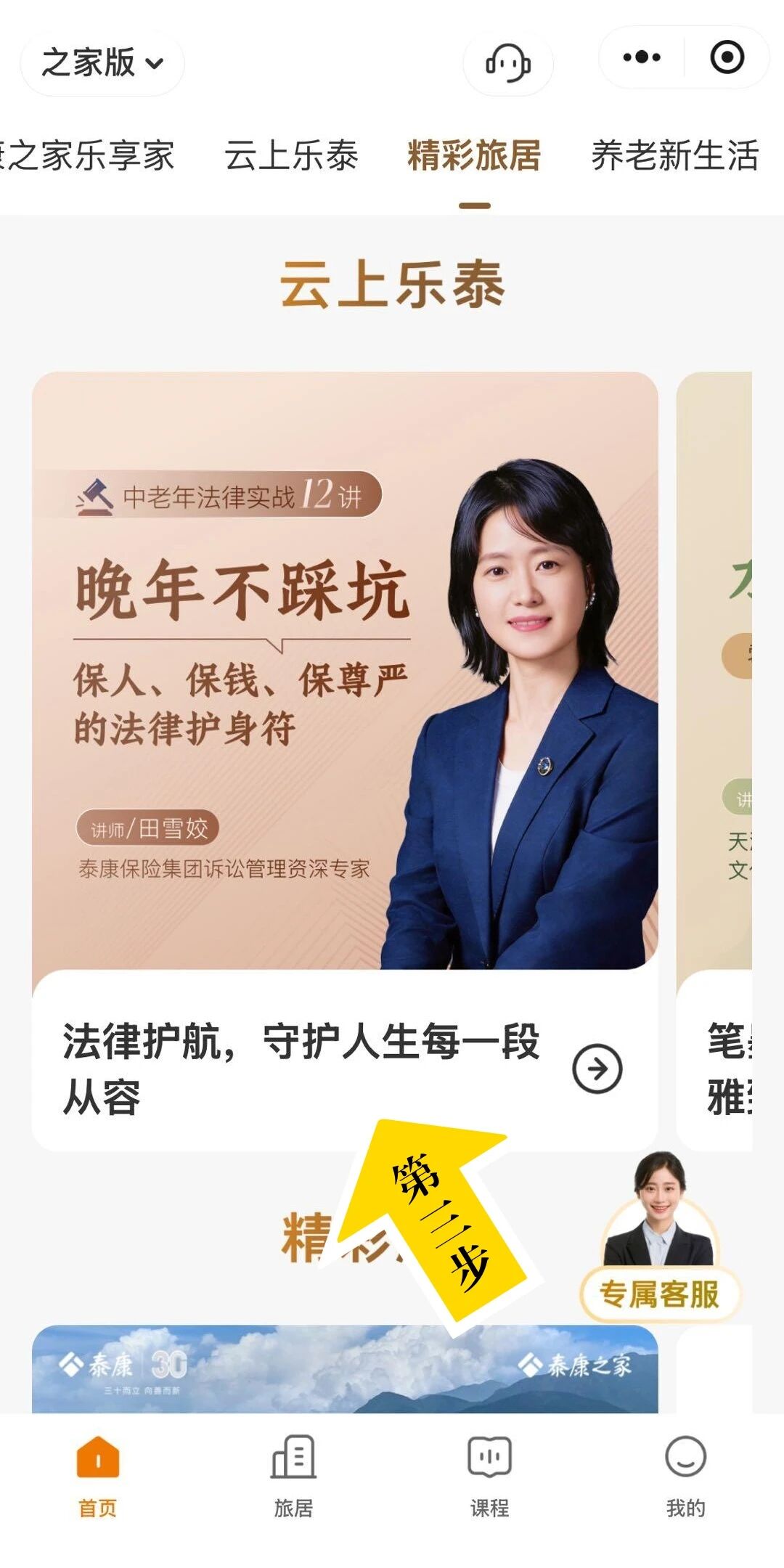Go to the 之家乐享家 tab

(87, 155)
